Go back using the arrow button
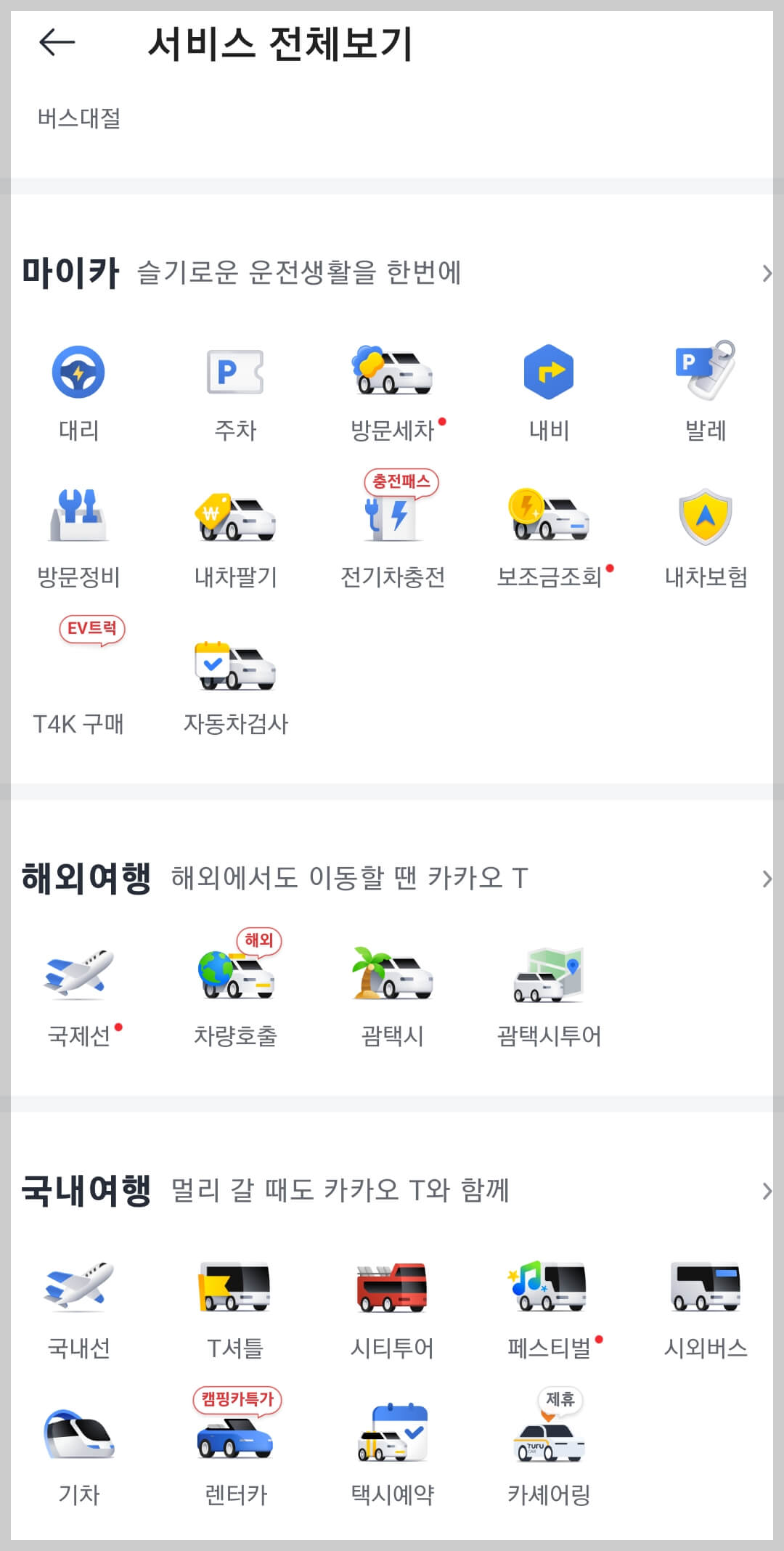This screenshot has width=784, height=1551. click(x=56, y=41)
